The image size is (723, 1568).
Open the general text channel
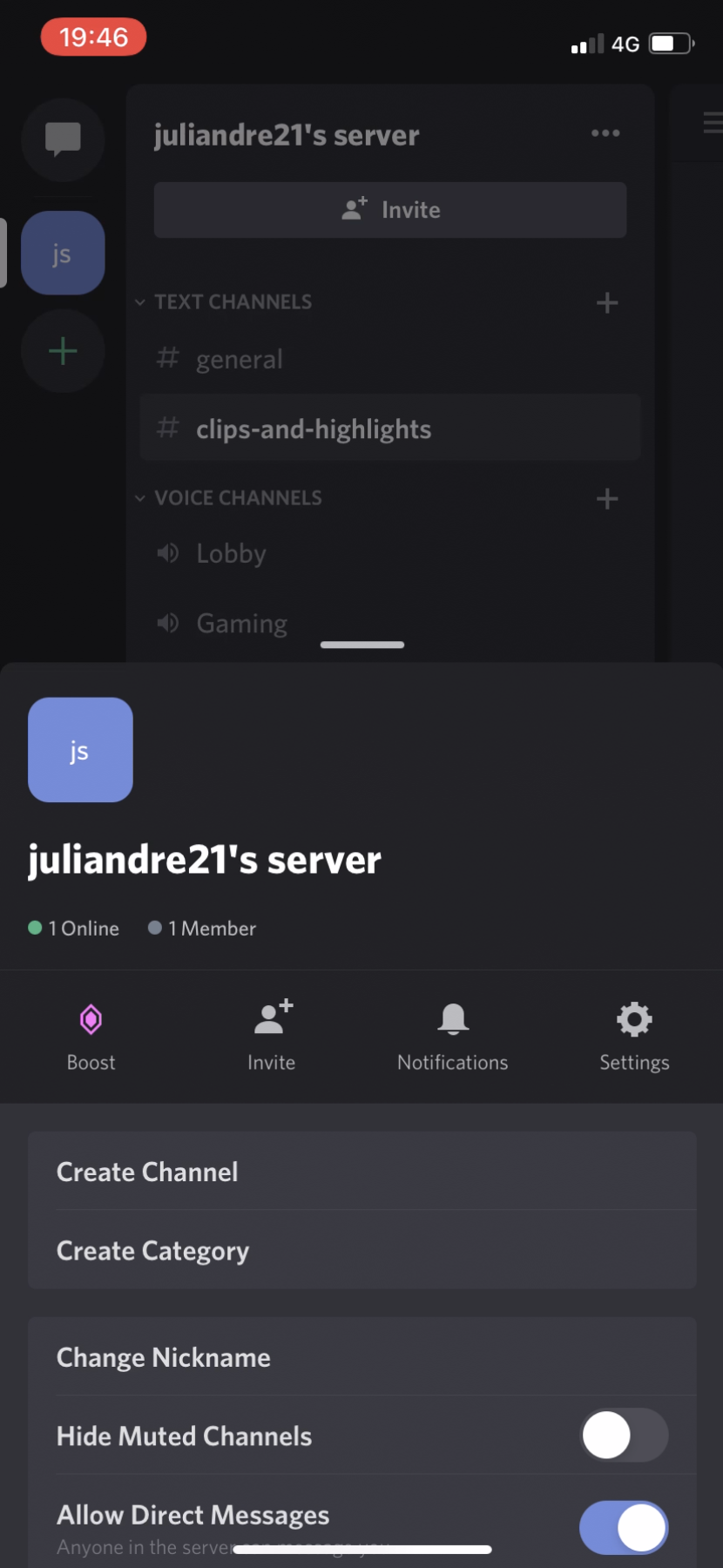[x=239, y=359]
